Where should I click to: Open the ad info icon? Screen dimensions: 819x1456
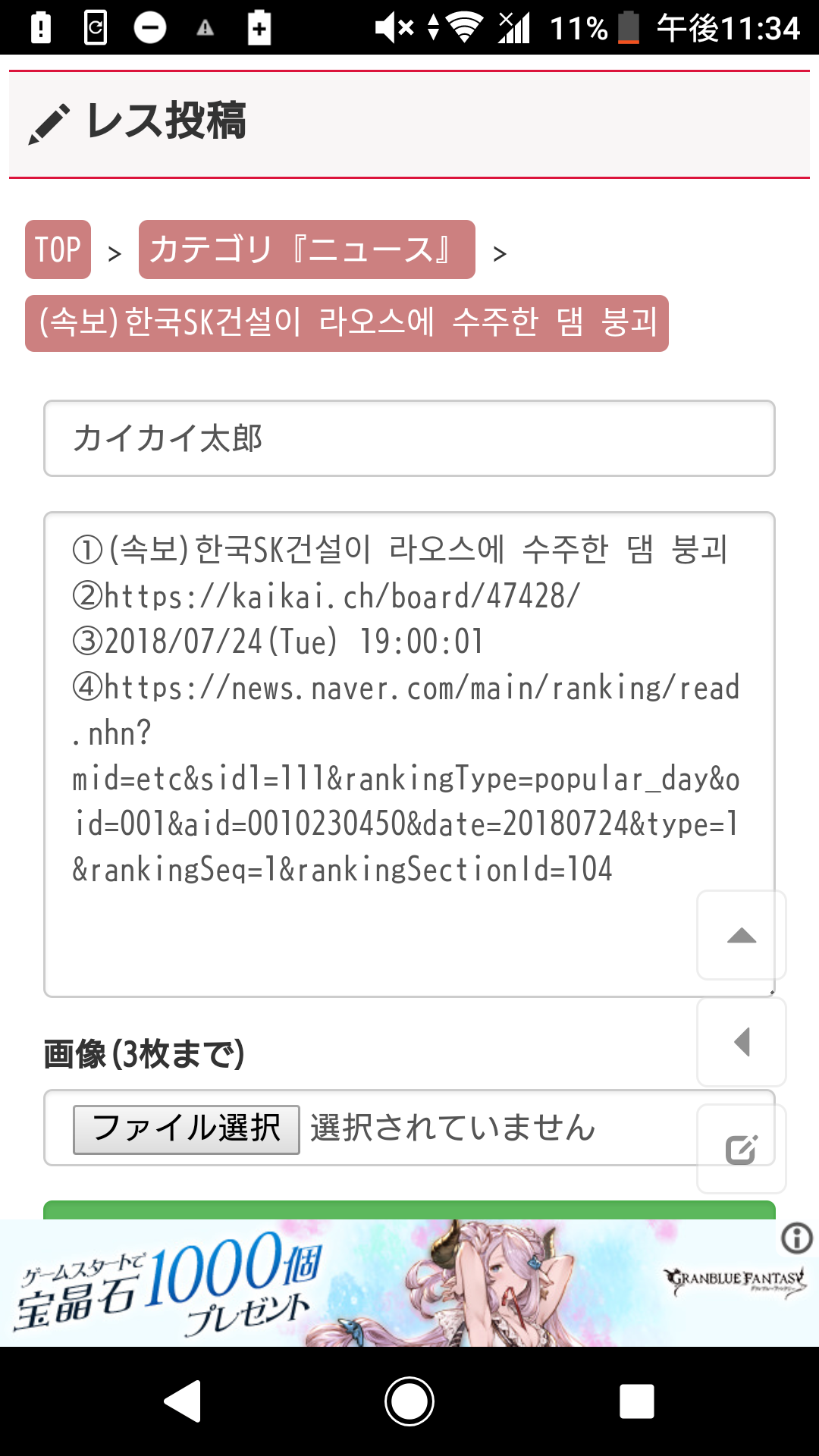coord(797,1238)
